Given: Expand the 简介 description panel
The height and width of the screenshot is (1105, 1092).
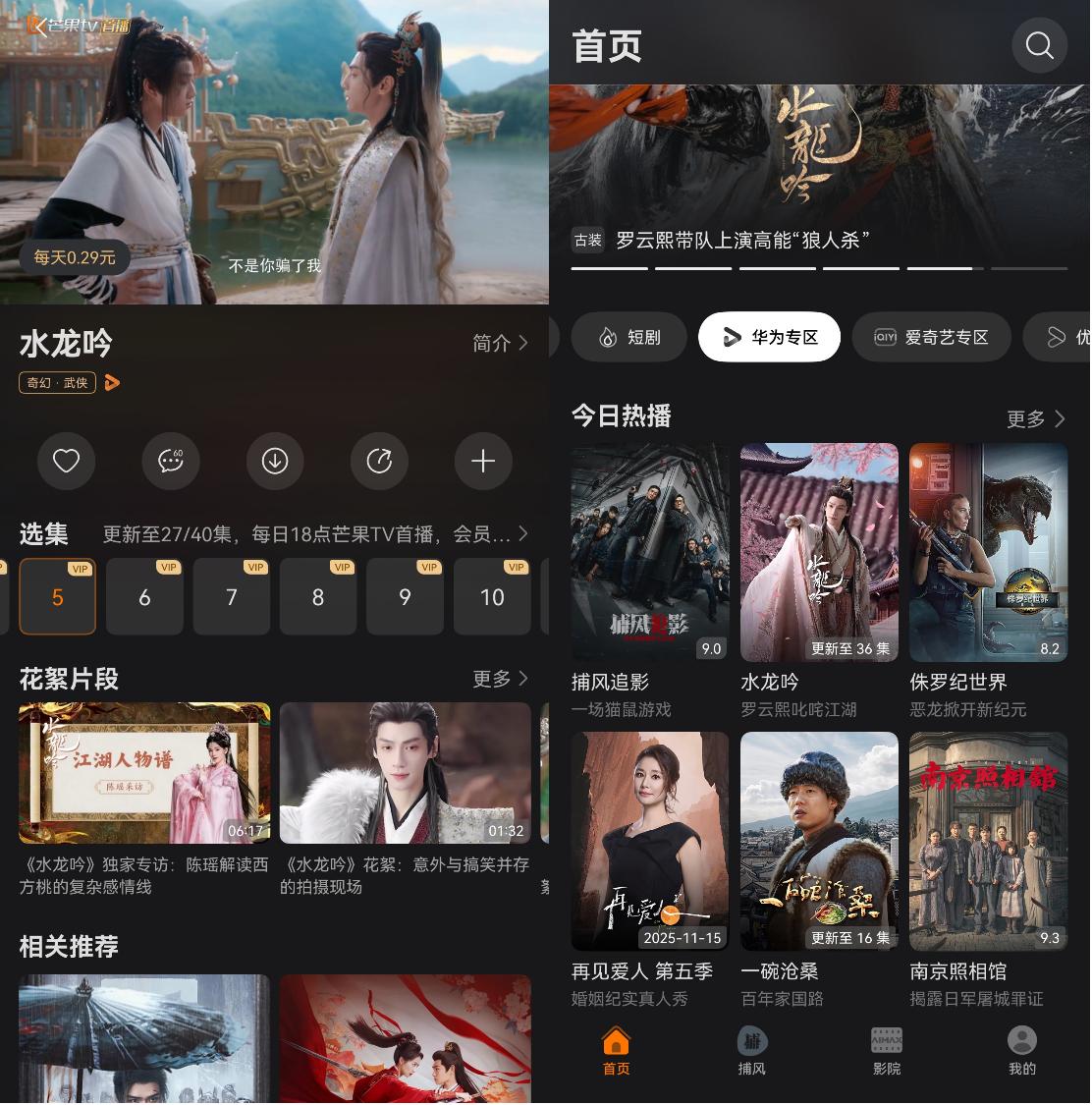Looking at the screenshot, I should [500, 344].
